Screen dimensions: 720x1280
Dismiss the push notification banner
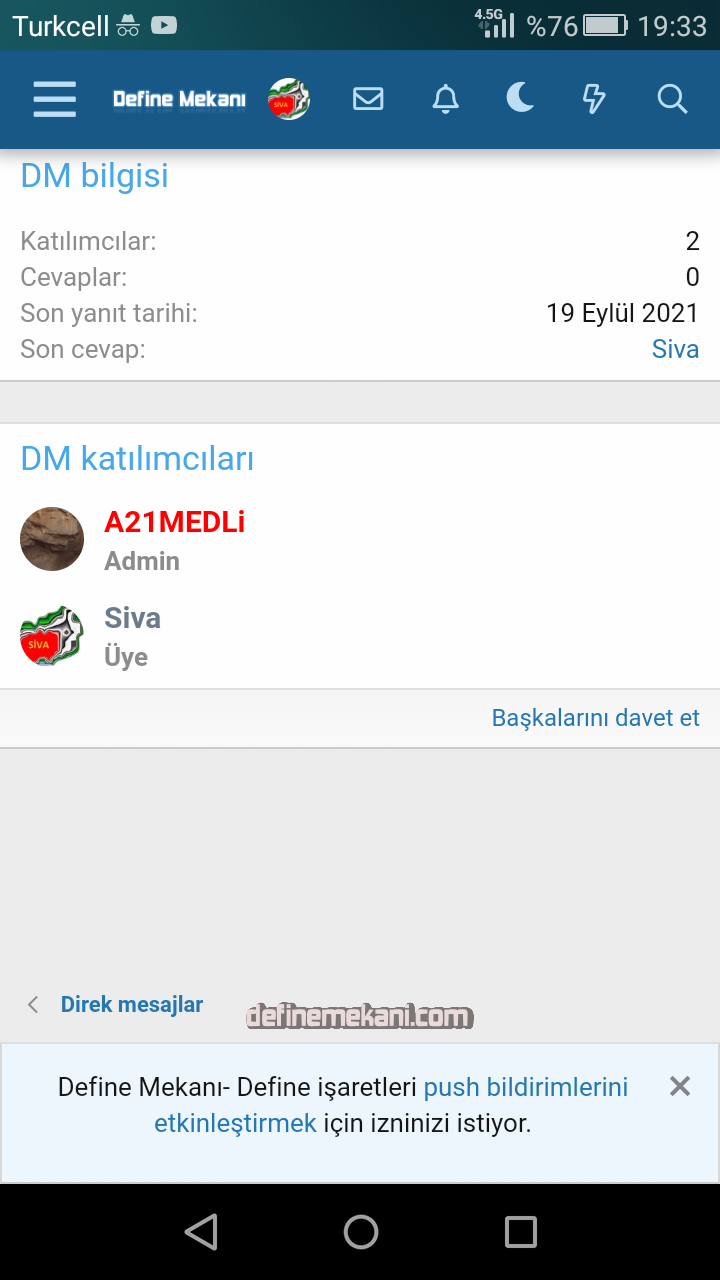tap(680, 1086)
